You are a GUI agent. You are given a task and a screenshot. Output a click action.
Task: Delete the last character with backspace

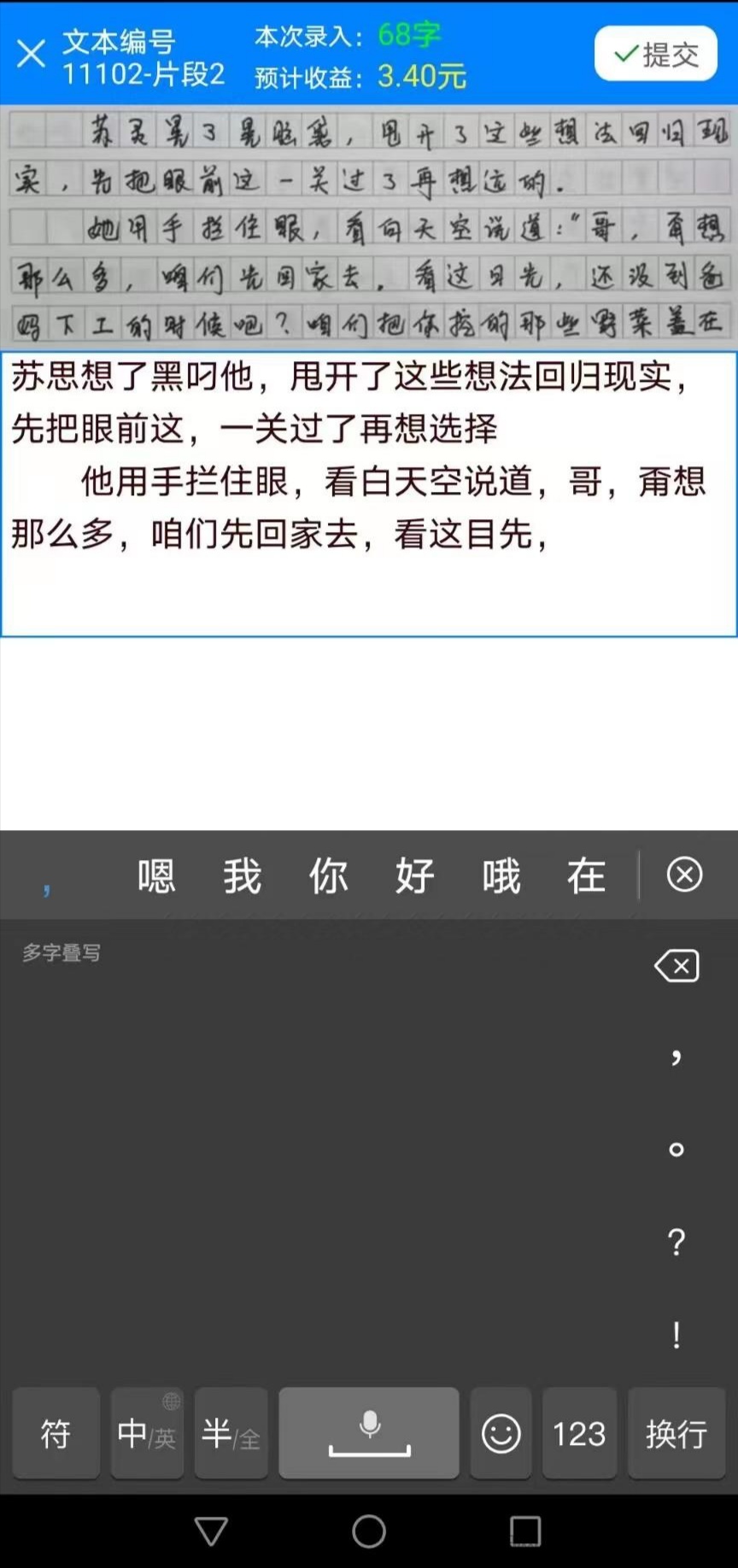676,966
